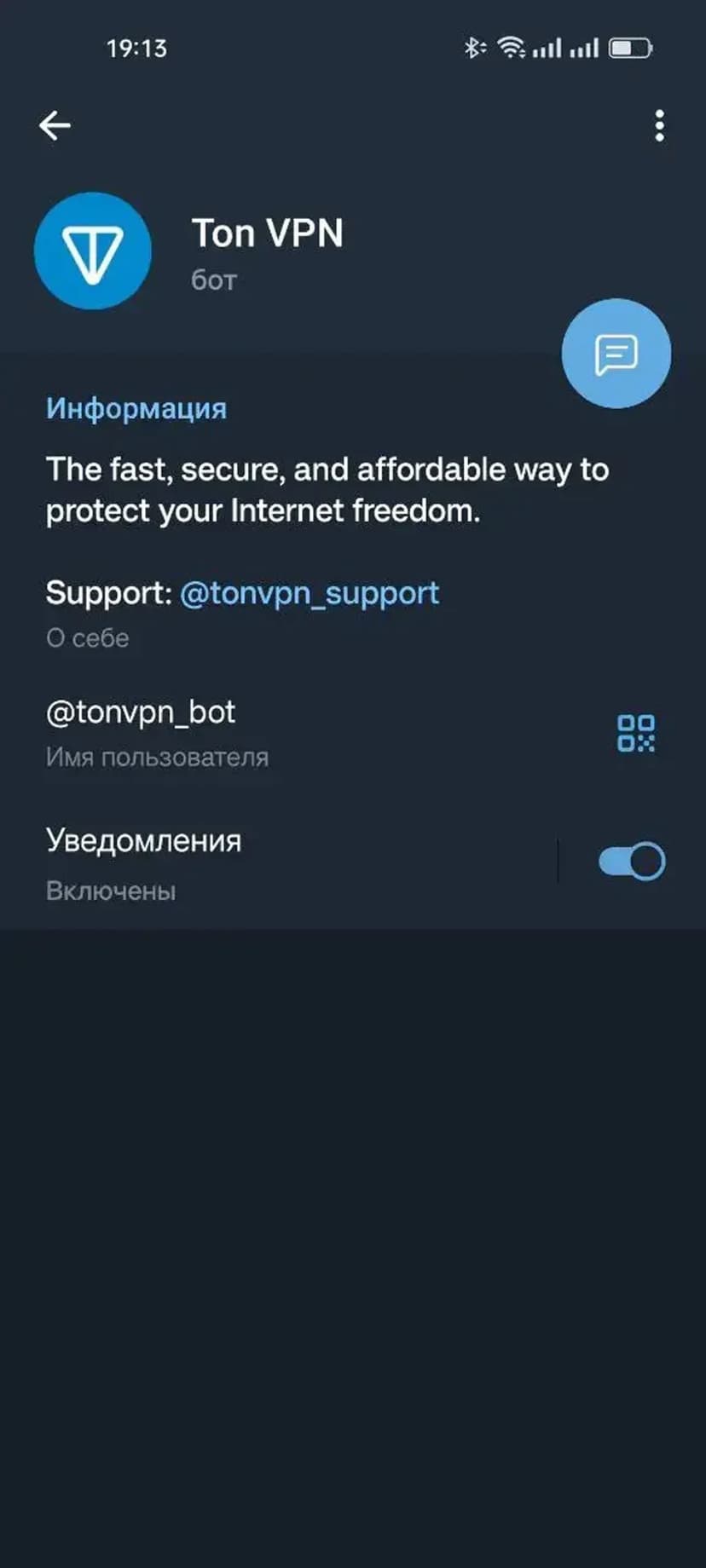
Task: Tap the @tonvpn_bot username row
Action: 256,731
